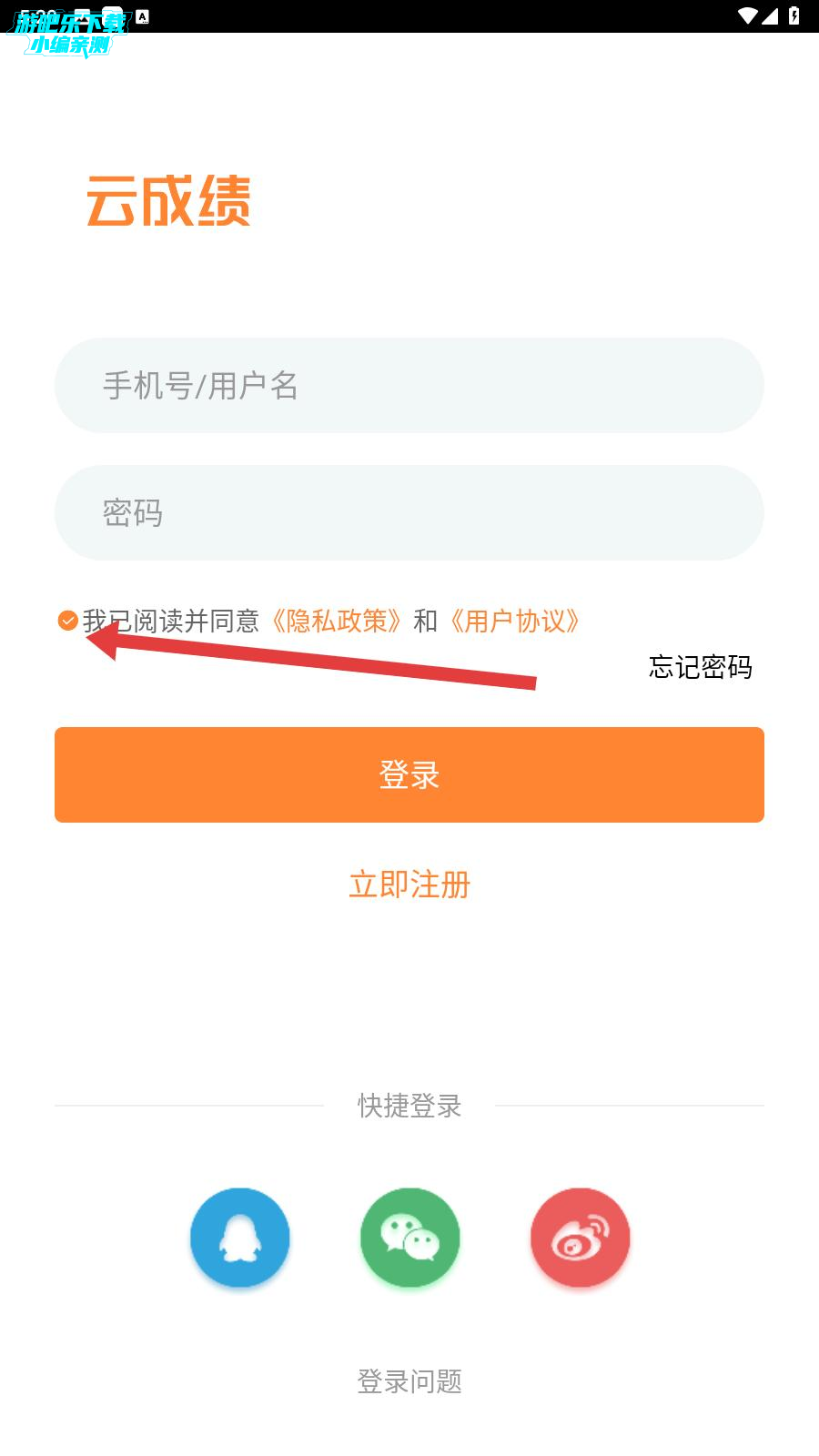Focus the password (密码) field

point(409,512)
